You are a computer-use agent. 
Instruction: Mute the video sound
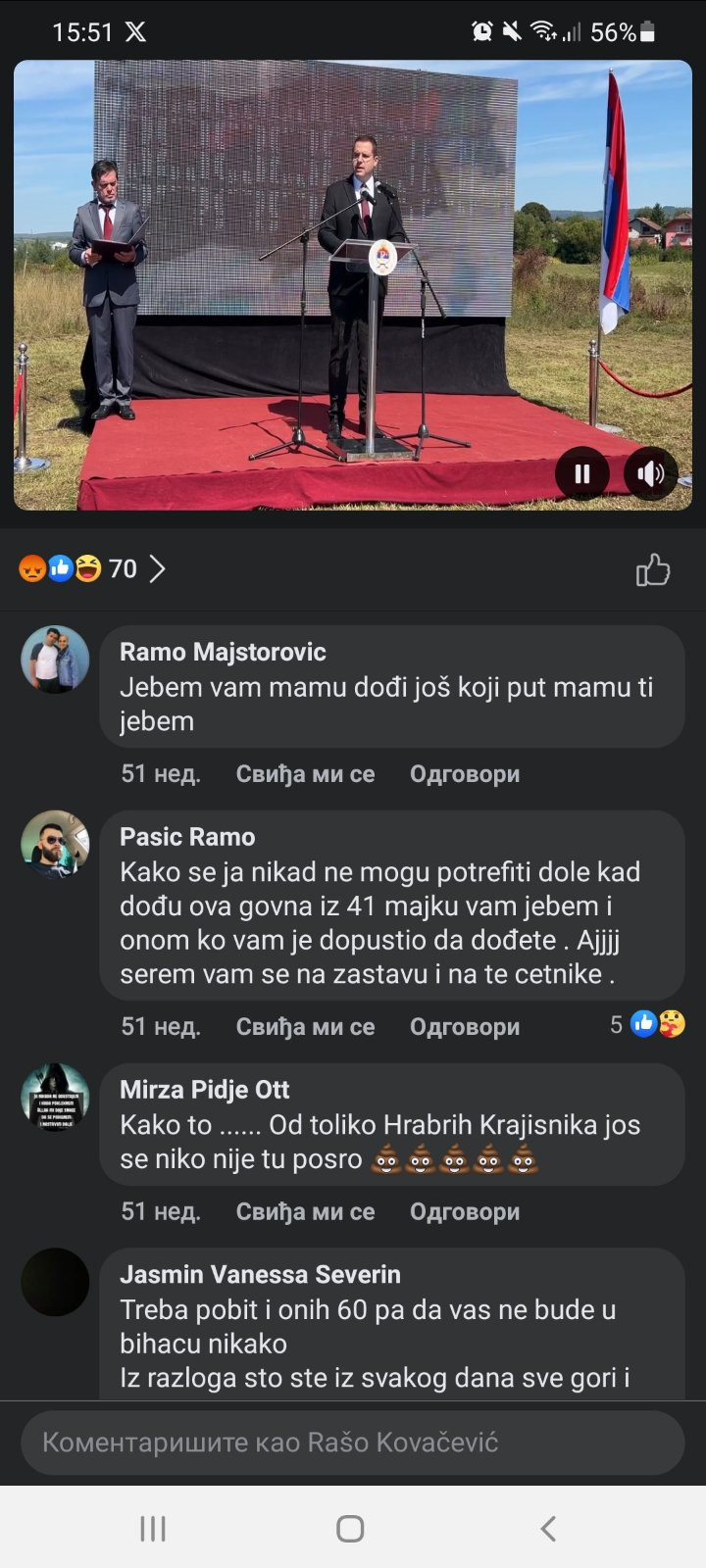click(x=650, y=474)
